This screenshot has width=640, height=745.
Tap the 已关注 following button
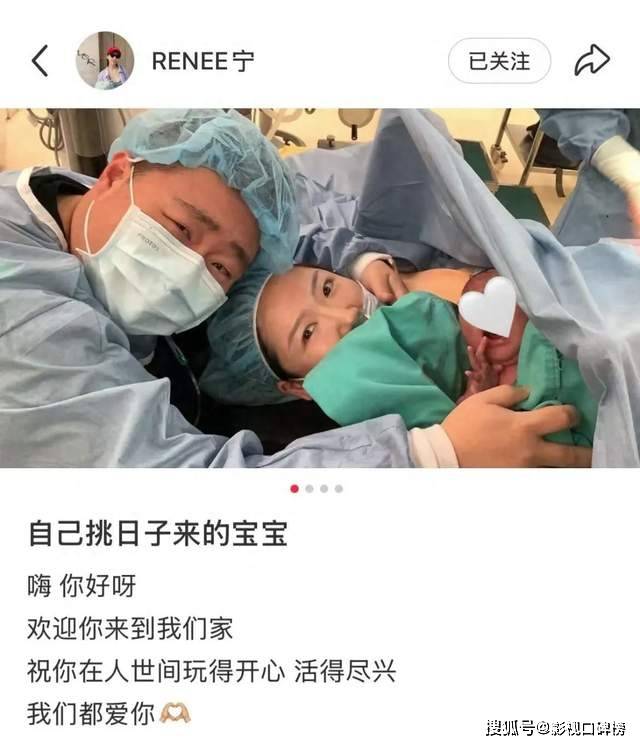point(499,60)
